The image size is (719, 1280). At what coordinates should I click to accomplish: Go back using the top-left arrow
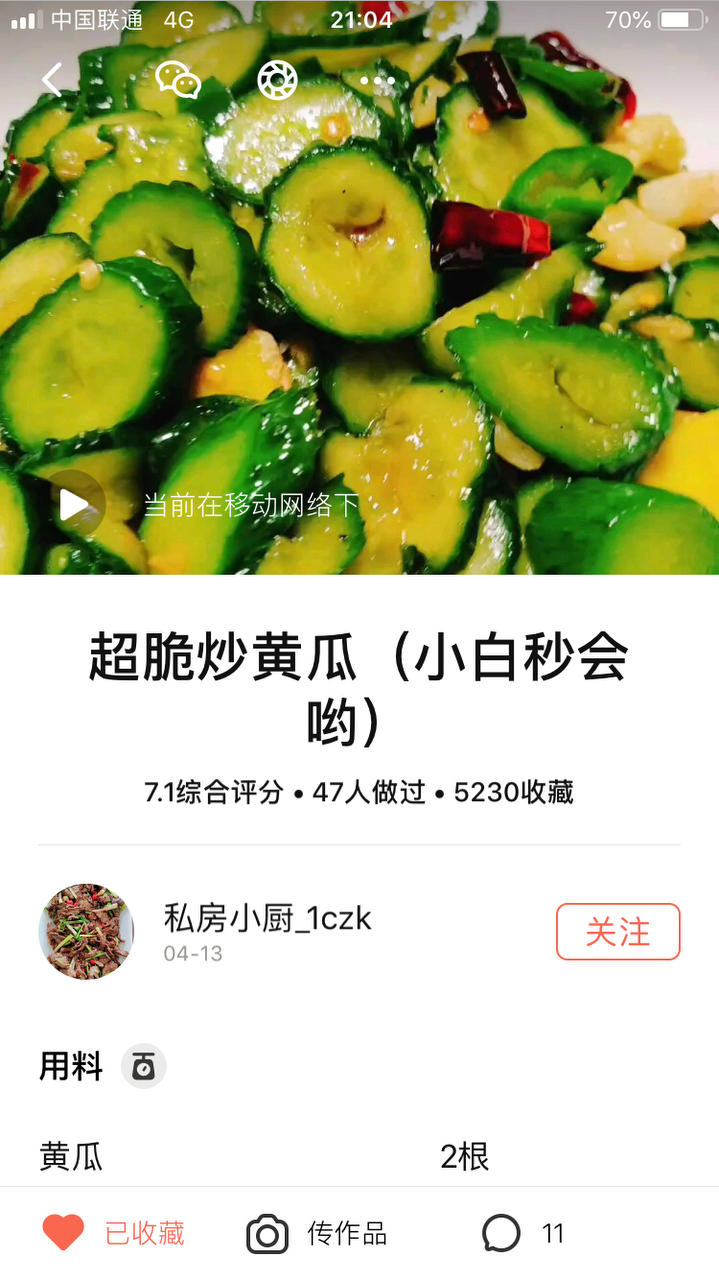(x=52, y=80)
